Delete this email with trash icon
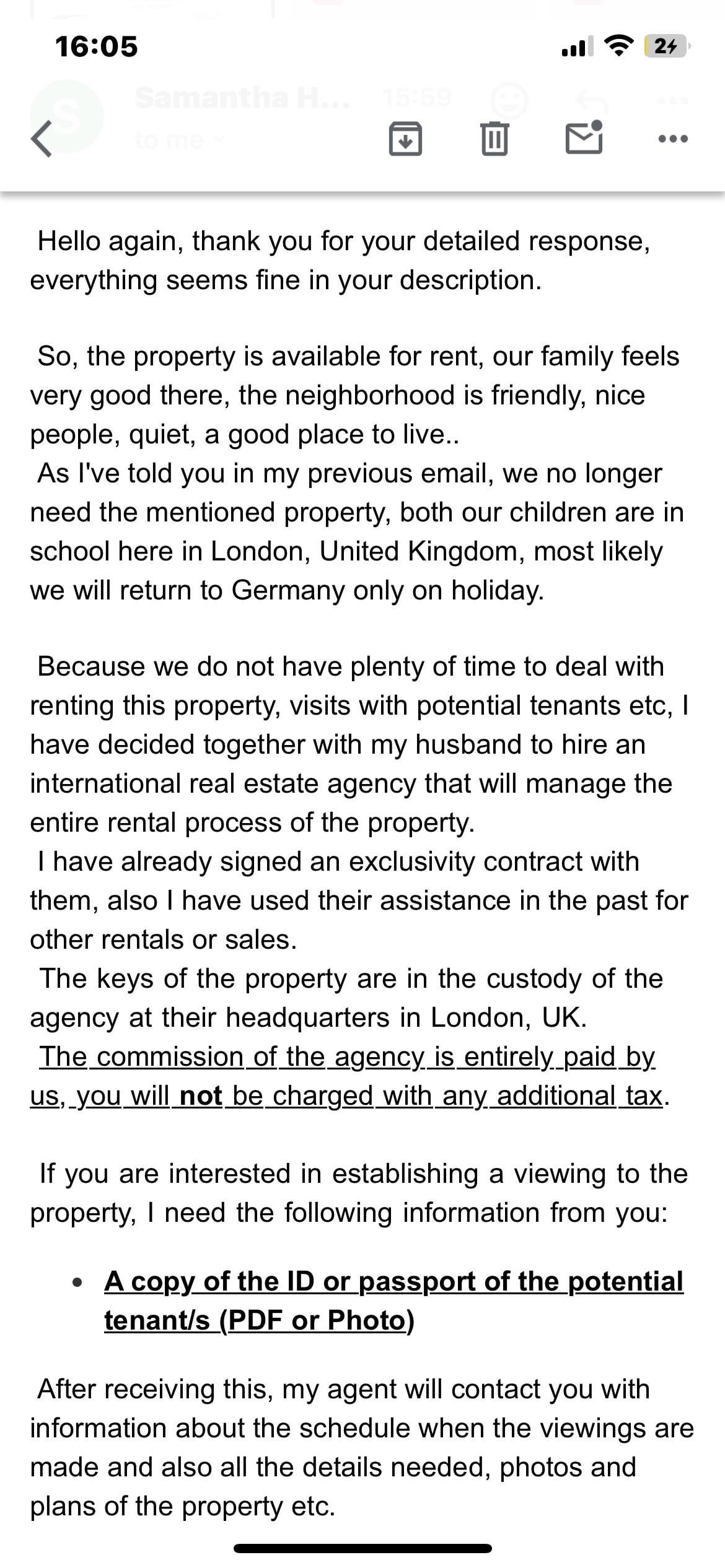This screenshot has width=725, height=1568. (494, 139)
